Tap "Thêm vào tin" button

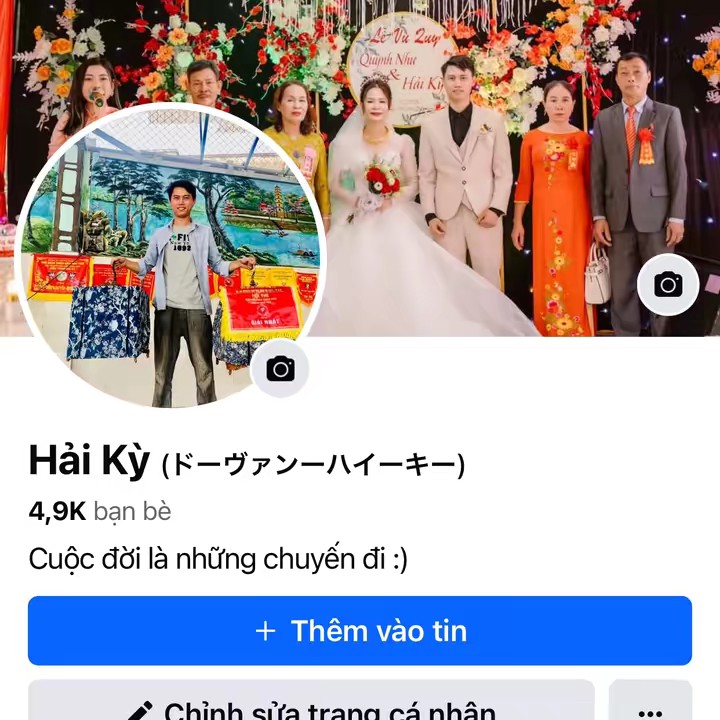coord(360,631)
